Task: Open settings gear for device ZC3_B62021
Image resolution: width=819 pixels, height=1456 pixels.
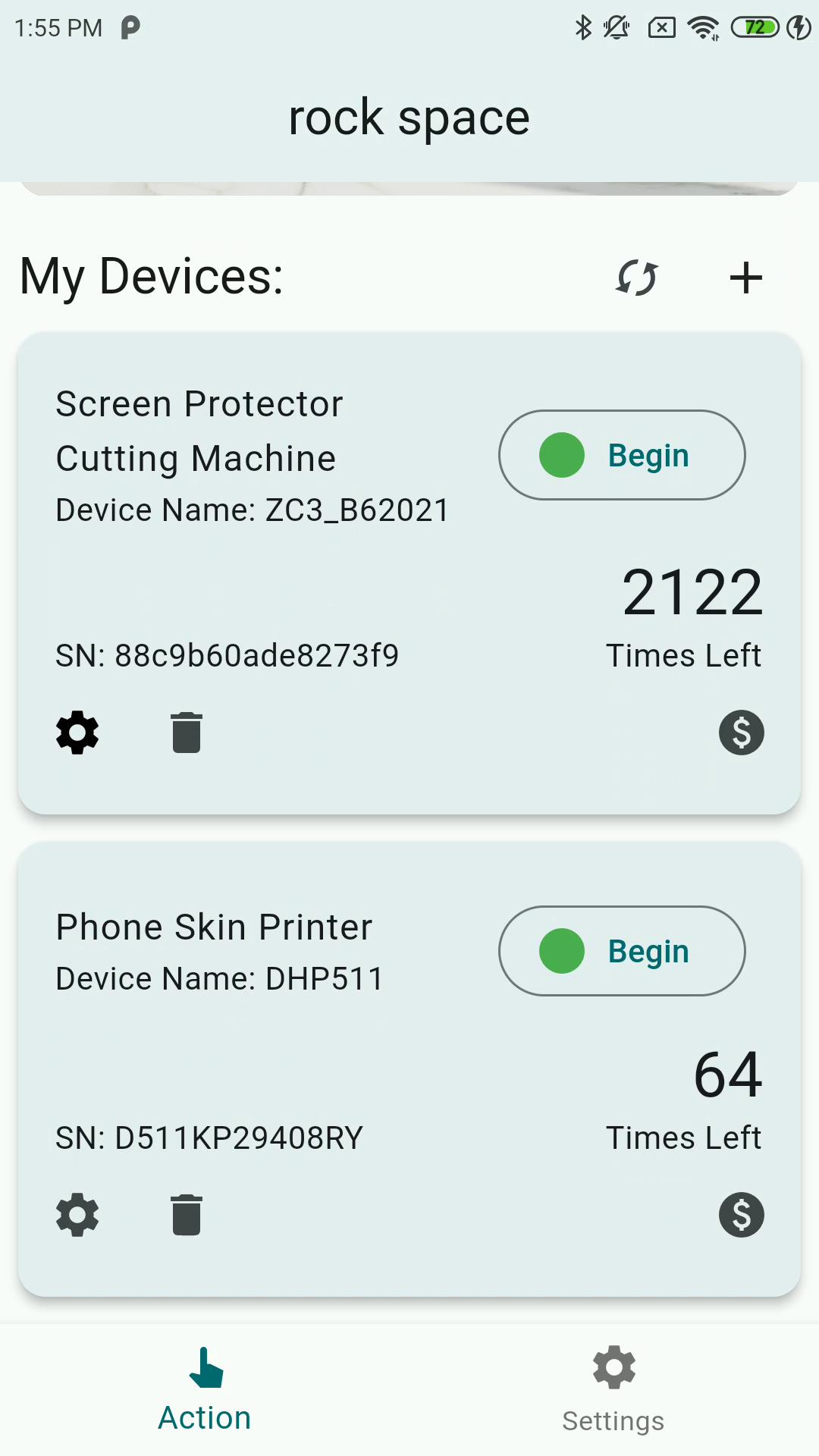Action: point(77,733)
